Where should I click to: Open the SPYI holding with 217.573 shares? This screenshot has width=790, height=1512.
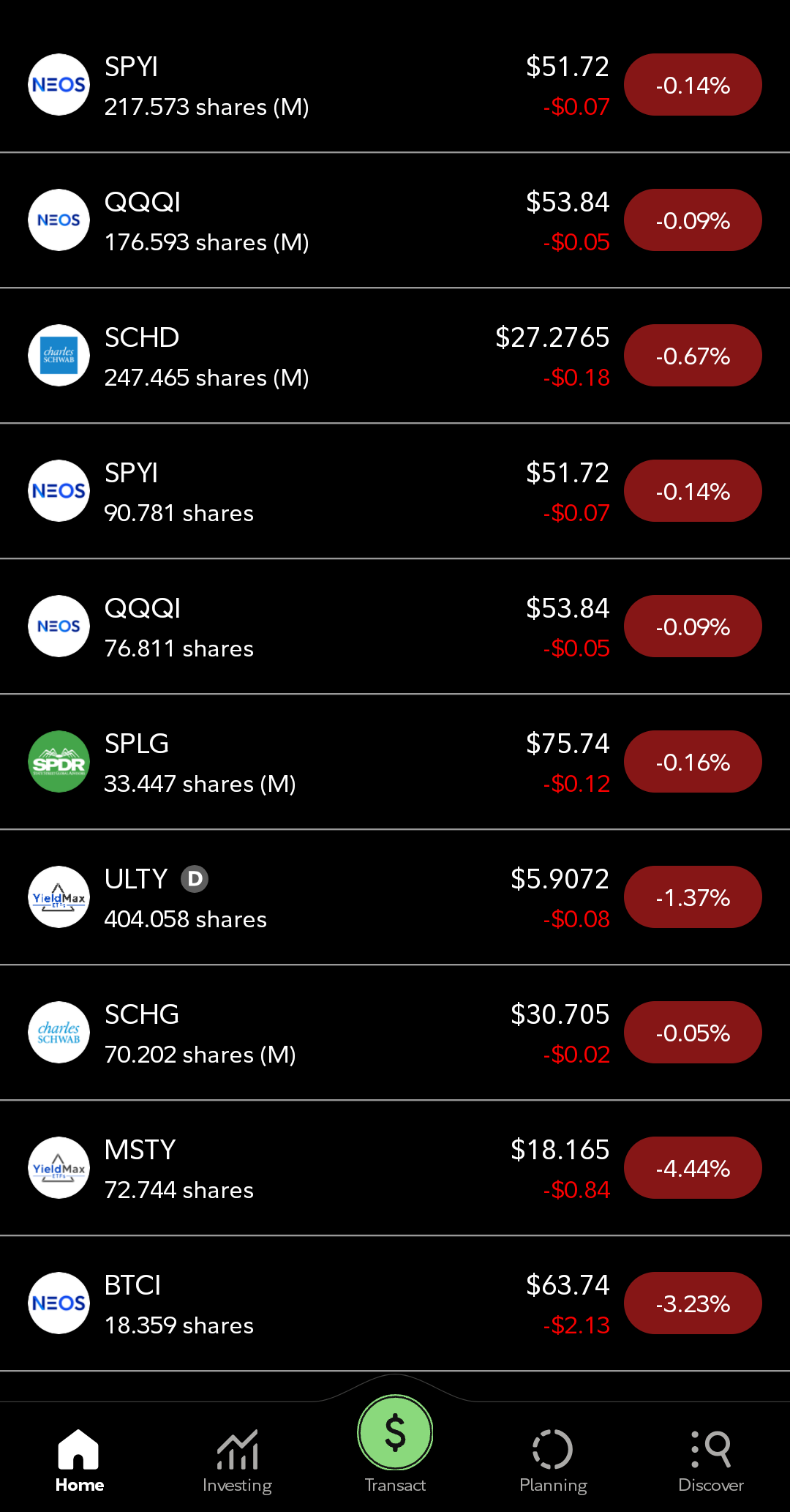(293, 86)
